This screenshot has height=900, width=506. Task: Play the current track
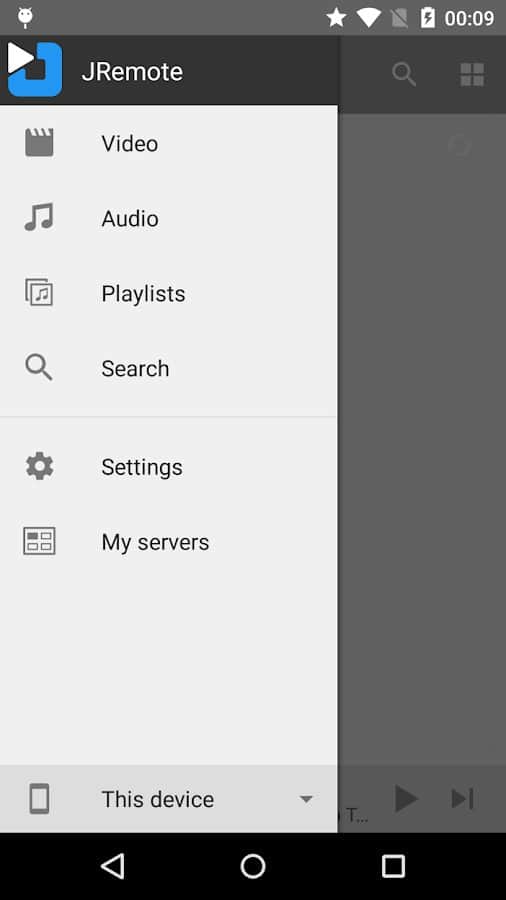[406, 798]
